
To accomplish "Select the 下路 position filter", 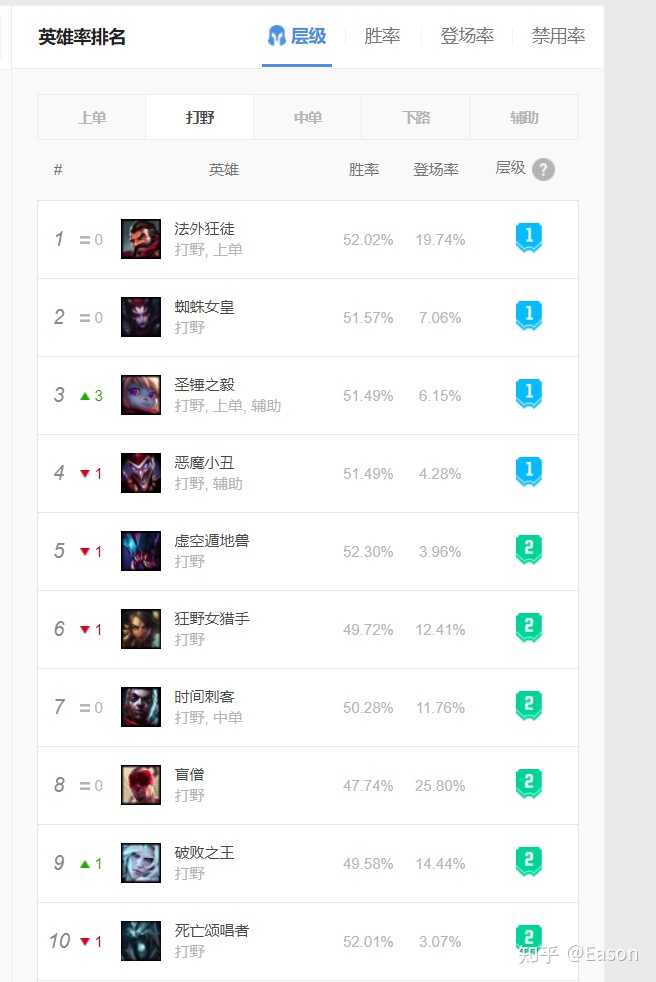I will (x=416, y=117).
